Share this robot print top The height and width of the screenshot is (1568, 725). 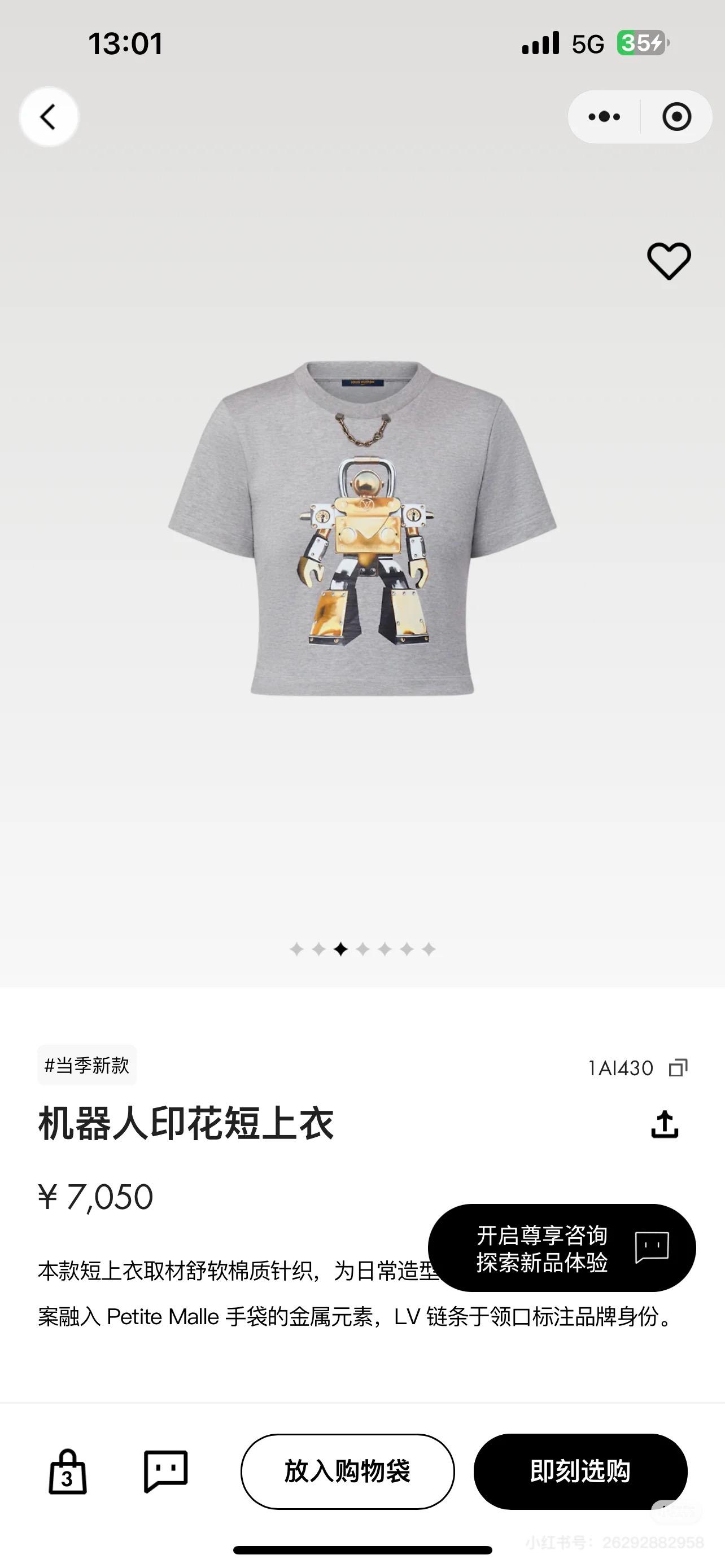click(x=664, y=1124)
